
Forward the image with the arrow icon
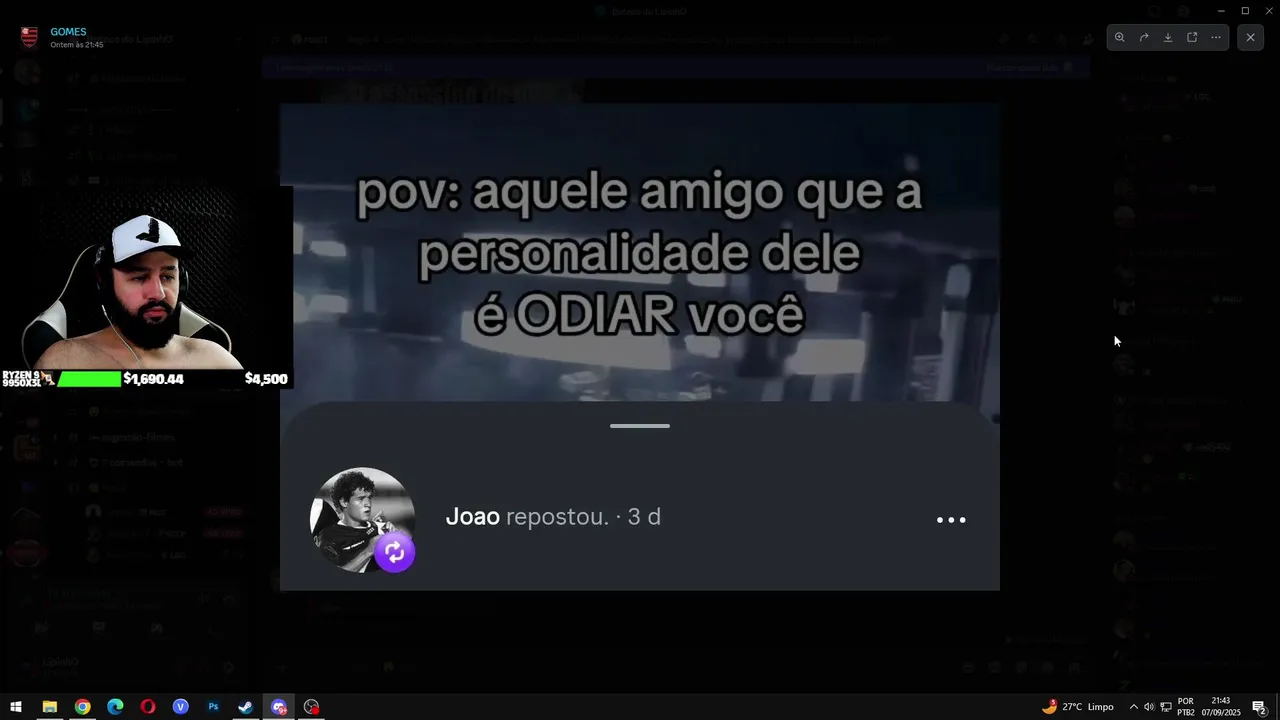point(1144,37)
